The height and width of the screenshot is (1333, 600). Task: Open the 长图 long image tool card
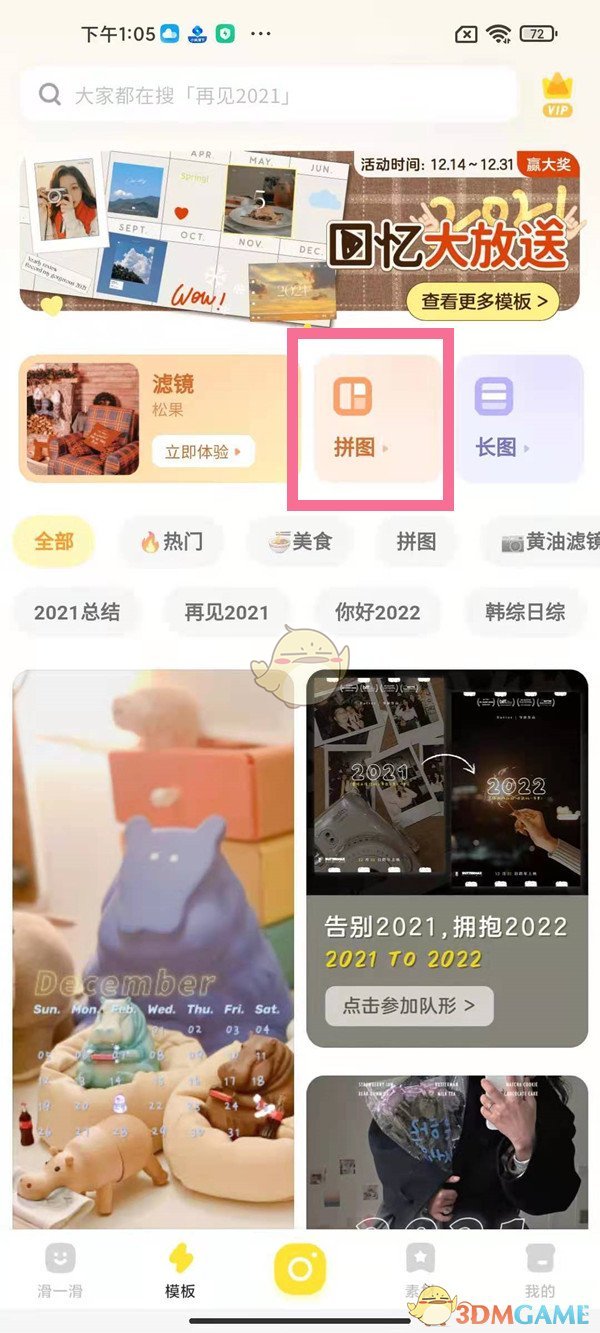519,416
